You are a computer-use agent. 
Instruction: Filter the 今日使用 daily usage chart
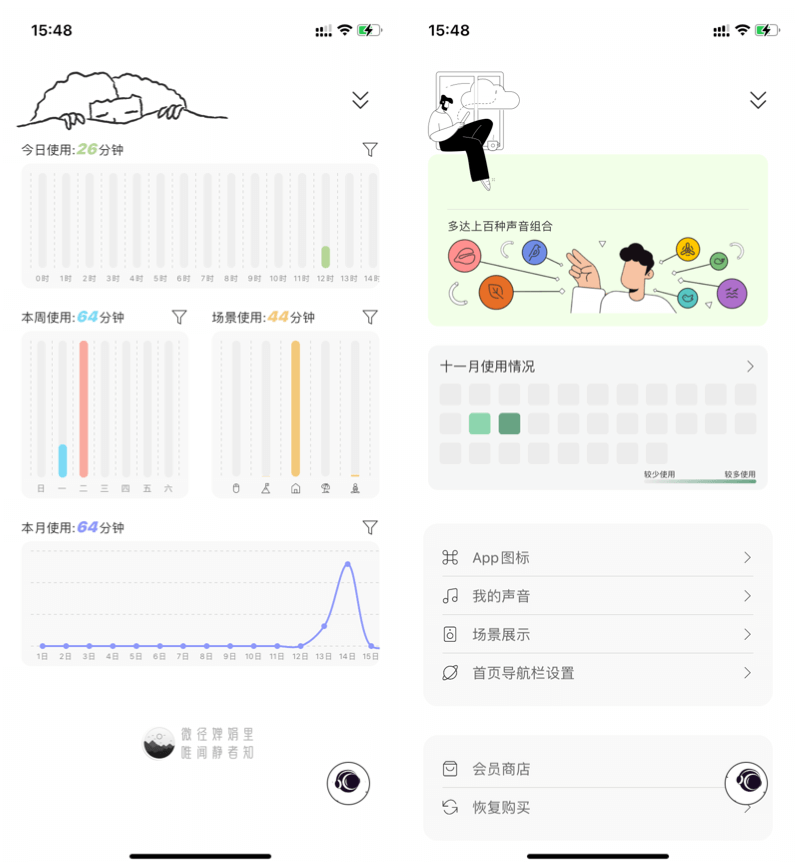tap(370, 150)
